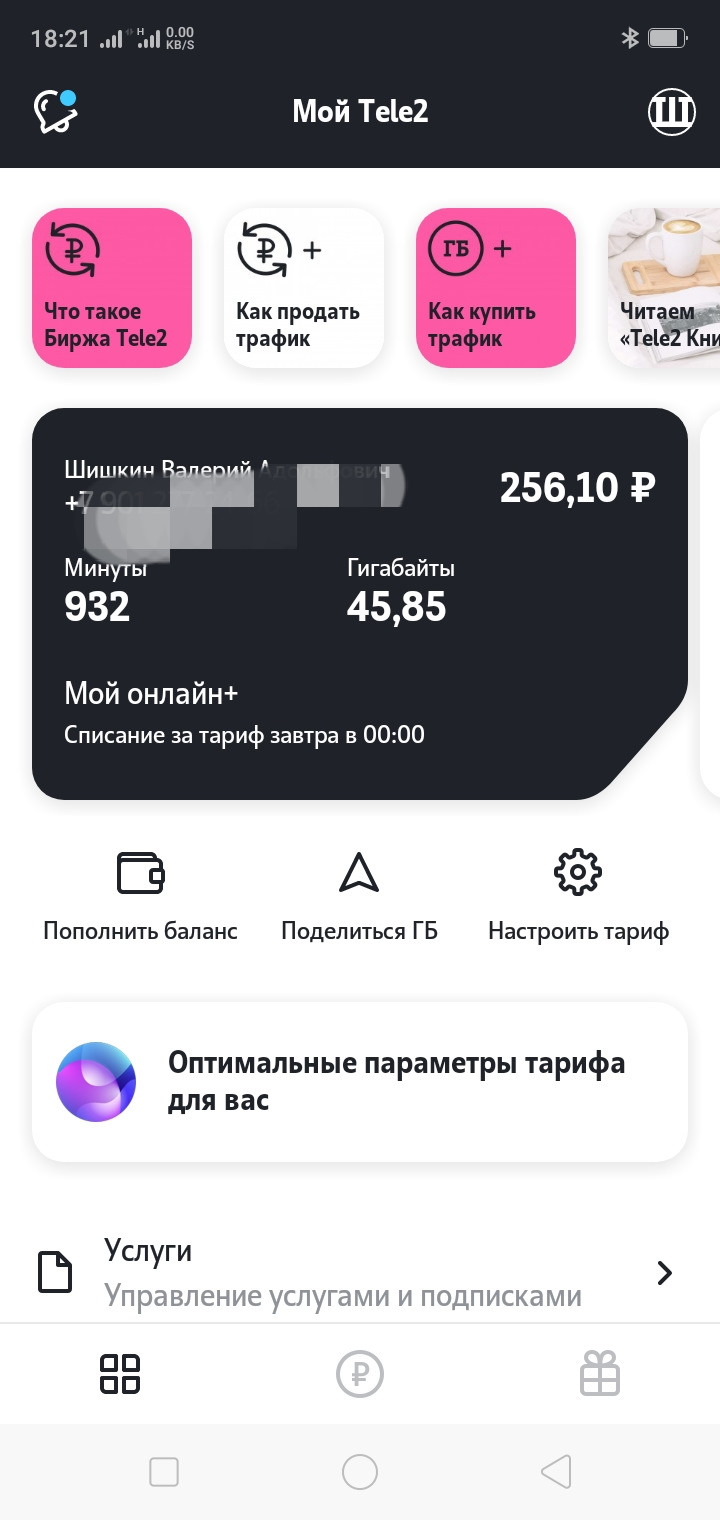Switch to the main dashboard tab
The width and height of the screenshot is (720, 1520).
tap(120, 1374)
